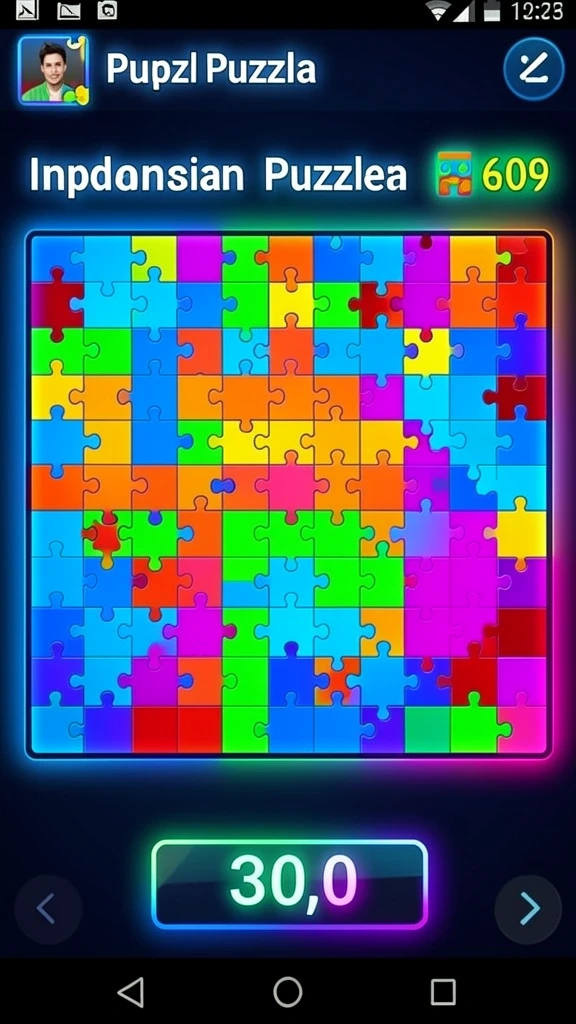Screen dimensions: 576x1024
Task: Open the player profile avatar
Action: [54, 70]
